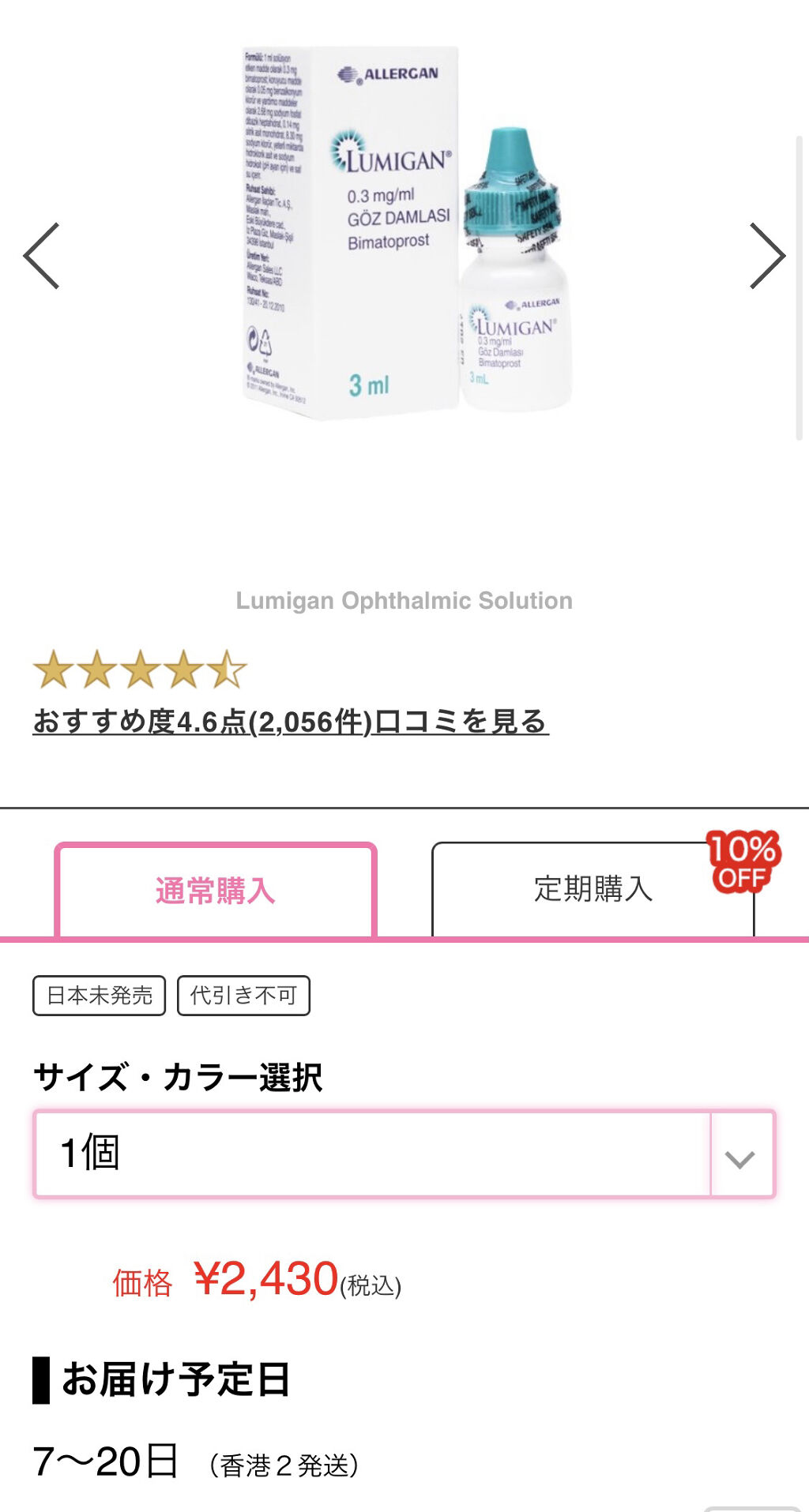Select the 通常購入 tab
This screenshot has width=809, height=1512.
click(x=215, y=891)
